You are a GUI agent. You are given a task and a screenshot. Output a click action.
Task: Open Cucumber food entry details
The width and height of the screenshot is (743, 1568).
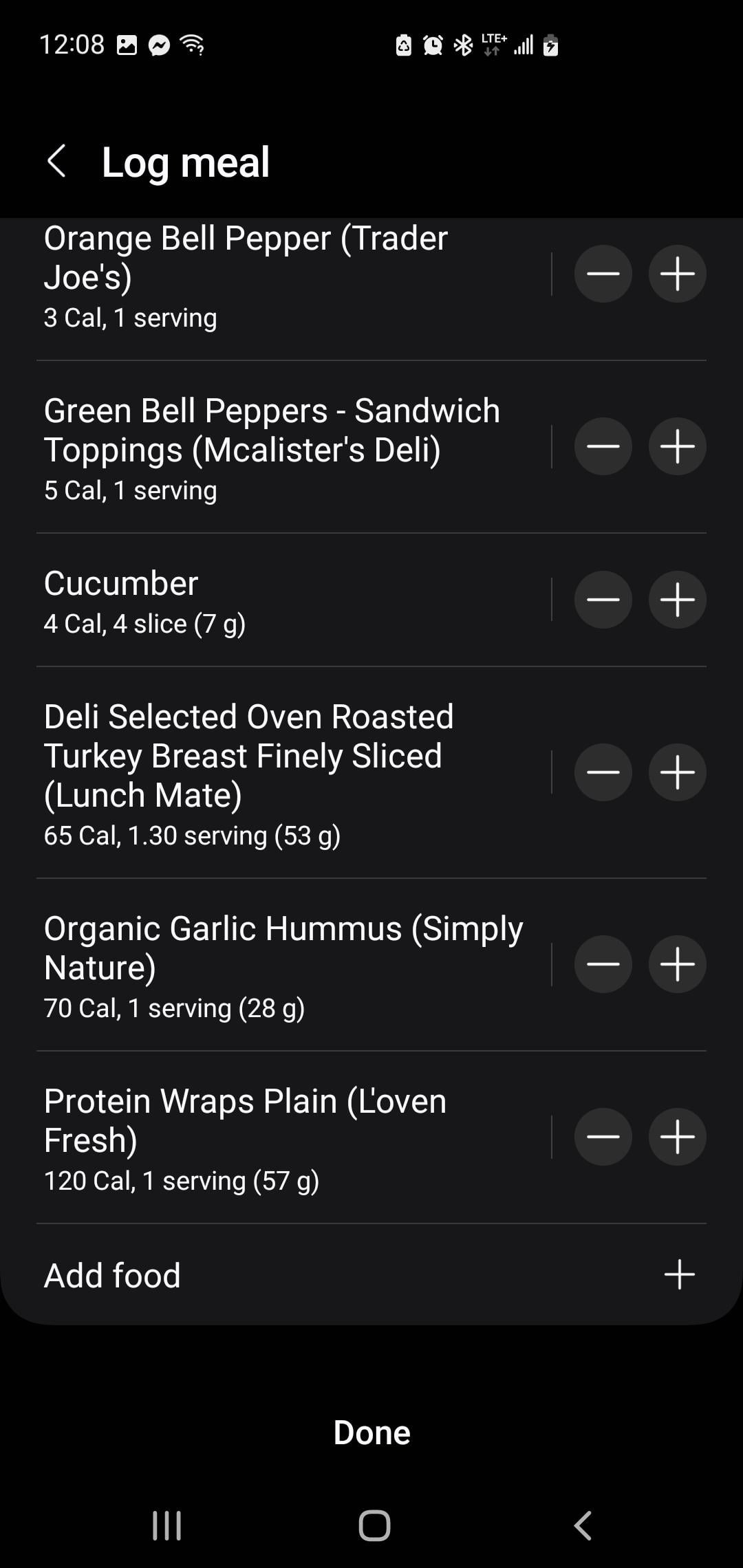[289, 600]
